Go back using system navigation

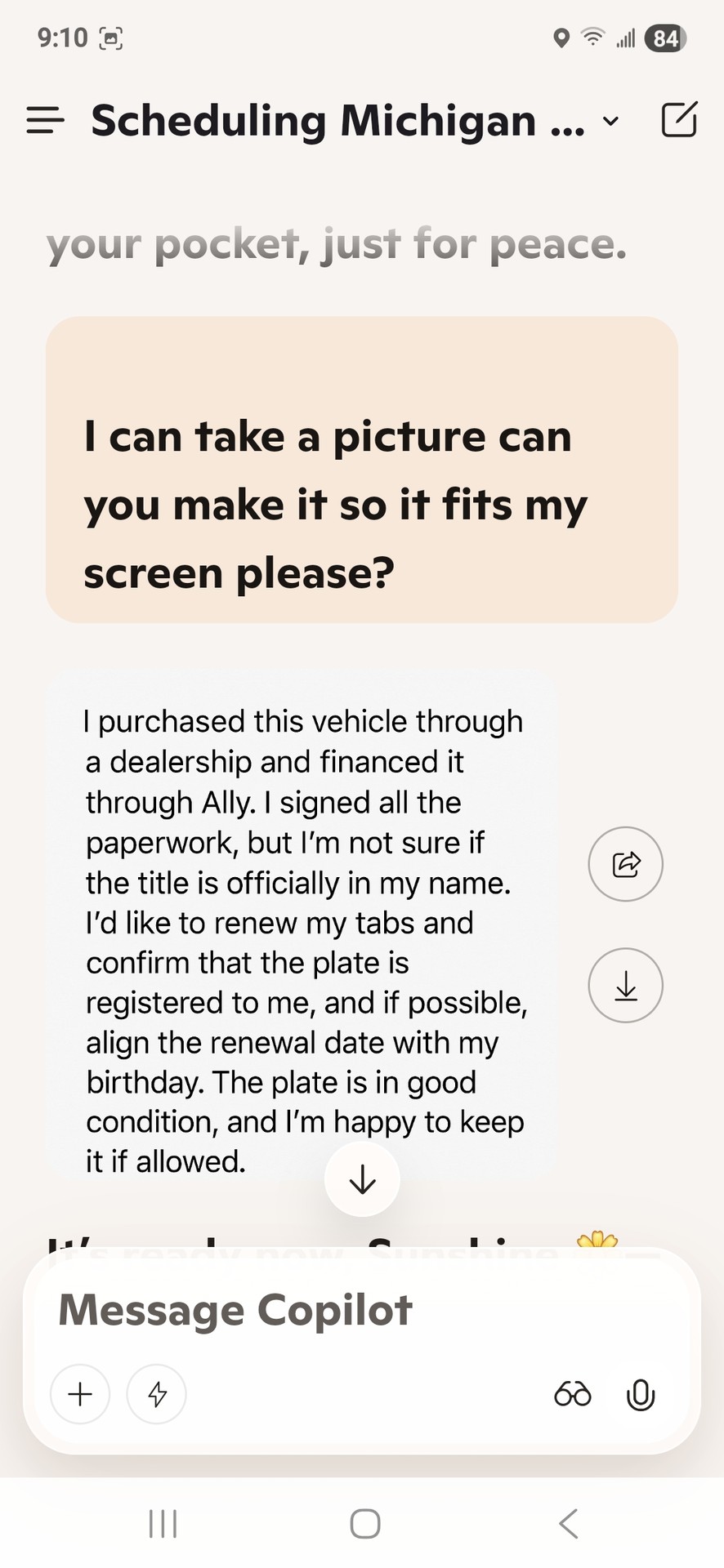(x=569, y=1524)
